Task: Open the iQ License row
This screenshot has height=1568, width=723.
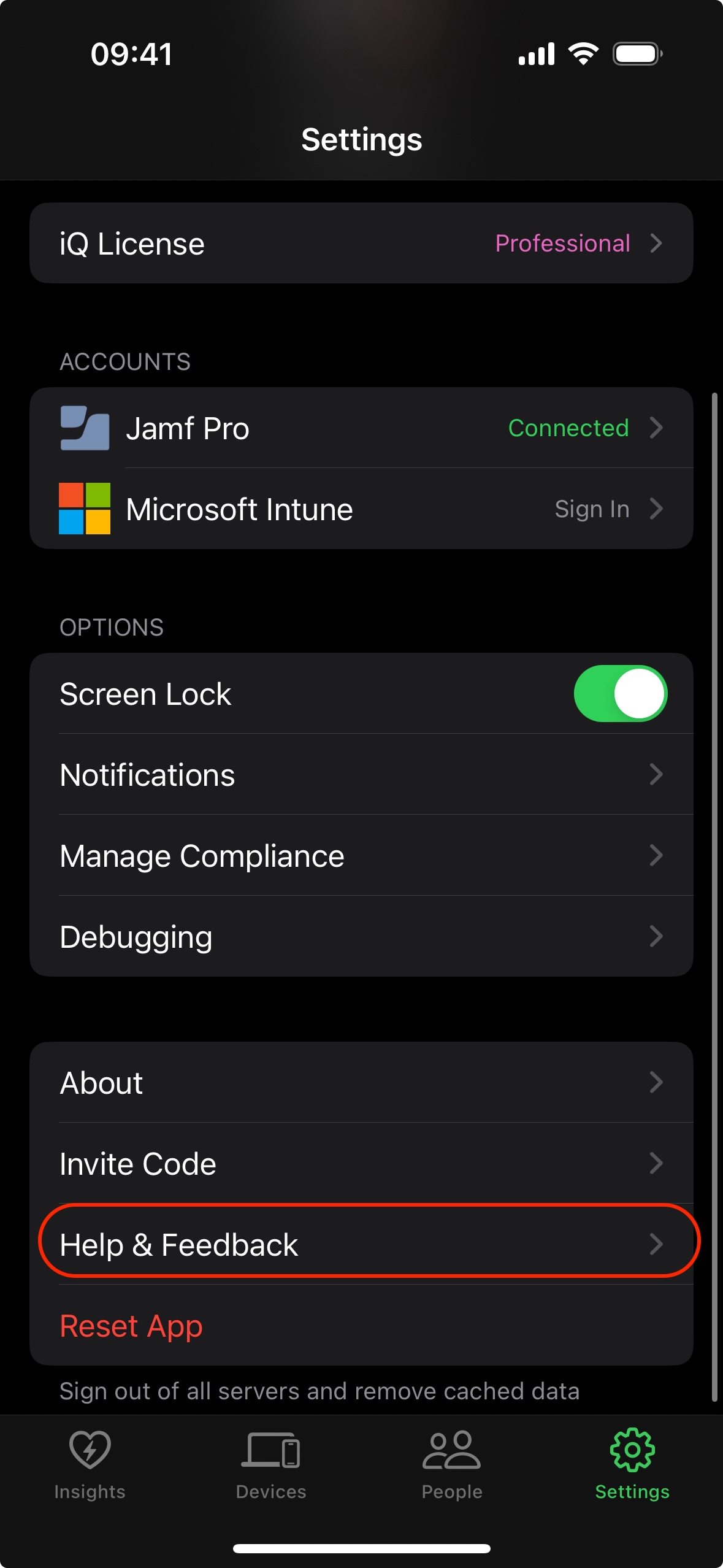Action: click(361, 243)
